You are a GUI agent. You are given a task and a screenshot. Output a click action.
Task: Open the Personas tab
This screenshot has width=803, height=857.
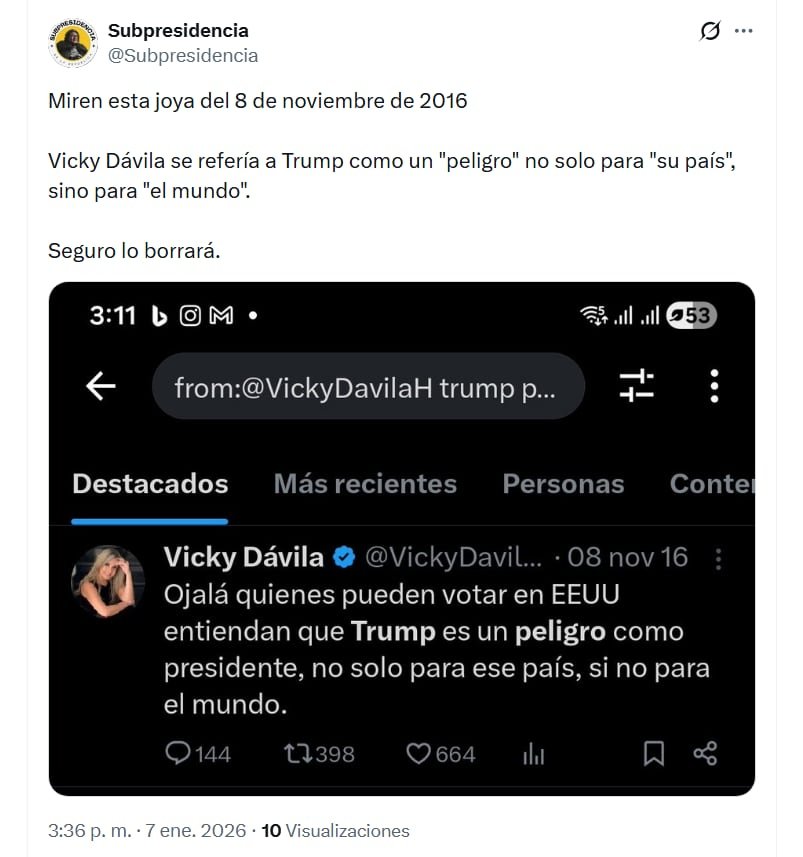pos(563,484)
